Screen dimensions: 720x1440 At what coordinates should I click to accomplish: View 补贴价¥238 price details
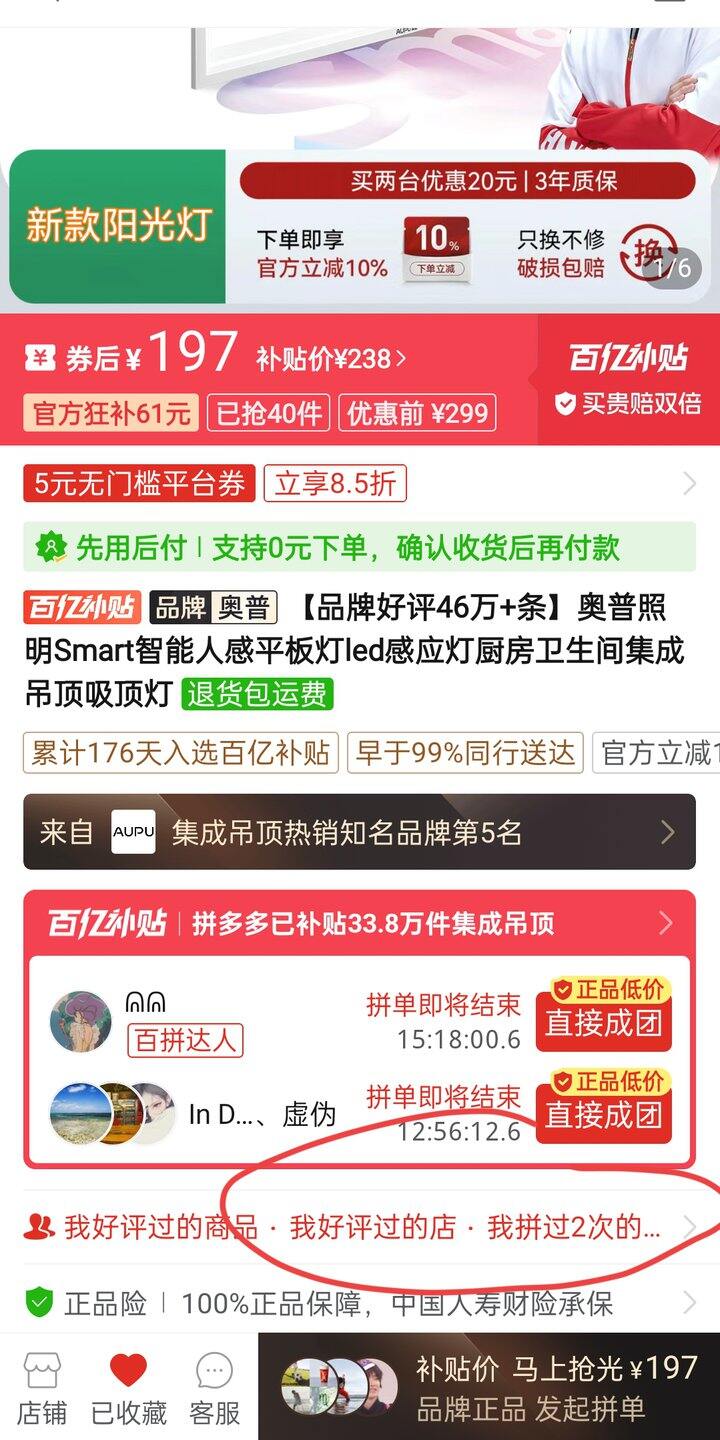(331, 359)
